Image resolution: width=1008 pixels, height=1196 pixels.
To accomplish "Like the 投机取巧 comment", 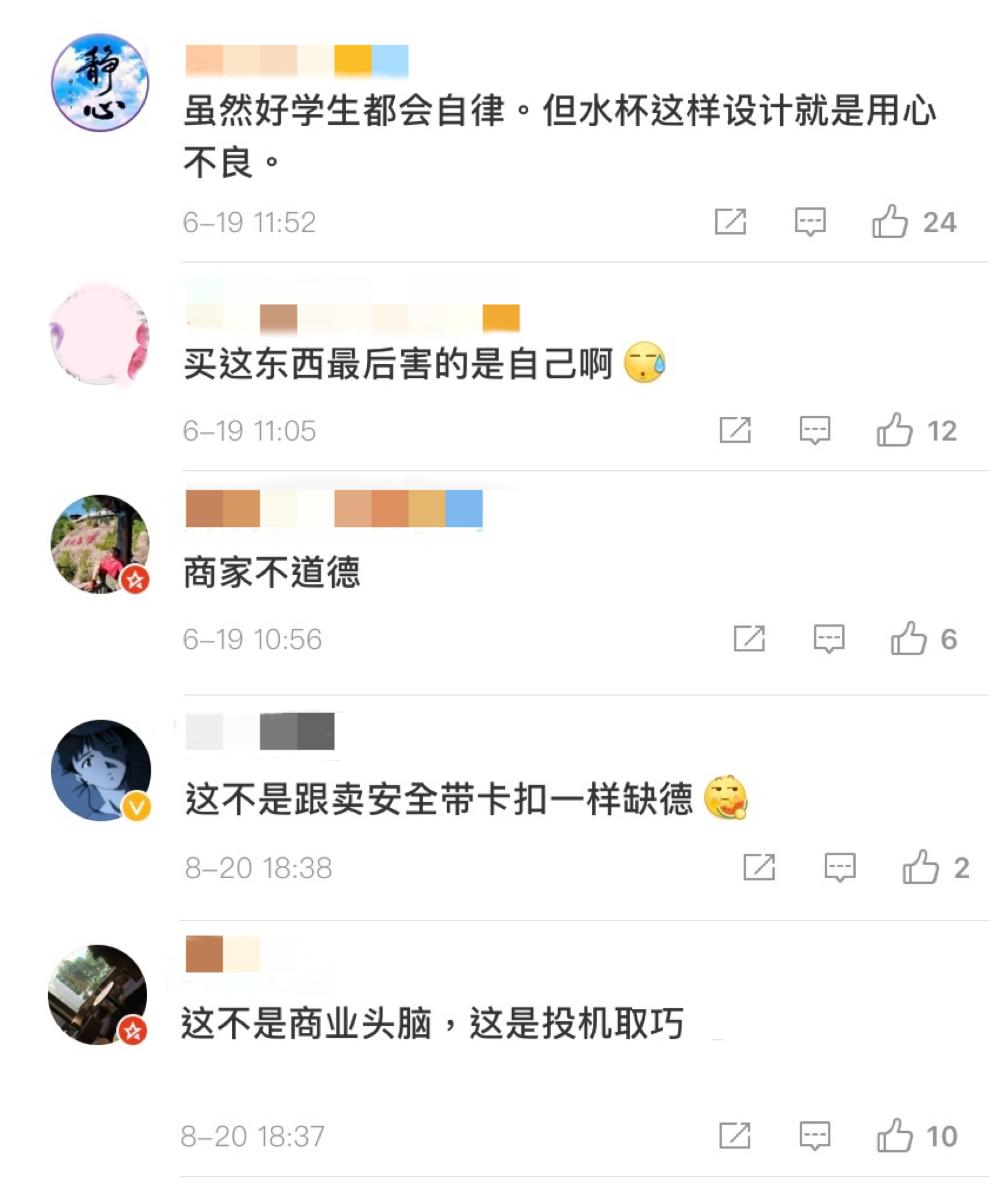I will 894,1136.
